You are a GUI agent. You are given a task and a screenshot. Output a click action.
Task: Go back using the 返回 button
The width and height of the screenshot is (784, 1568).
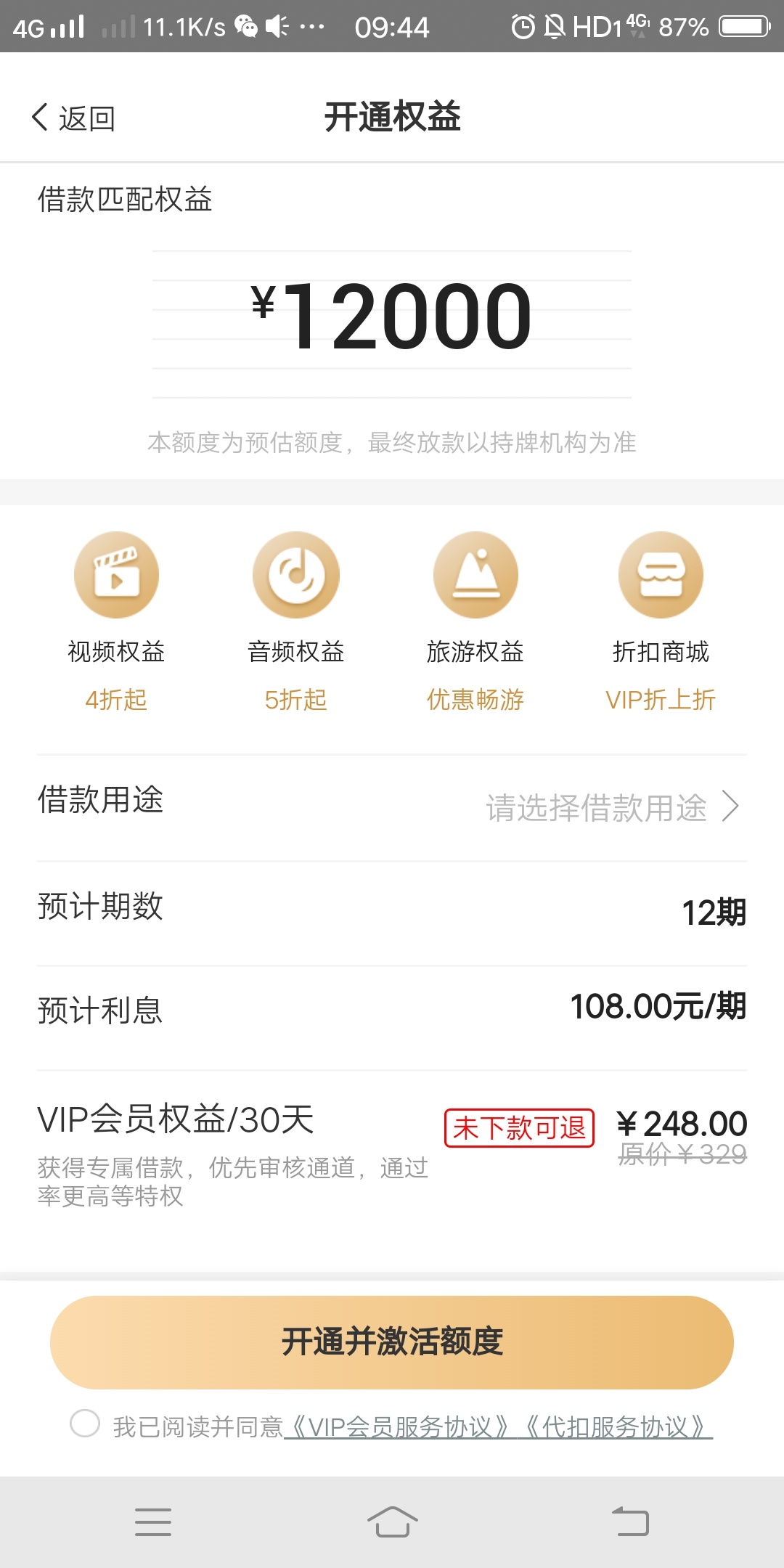73,118
